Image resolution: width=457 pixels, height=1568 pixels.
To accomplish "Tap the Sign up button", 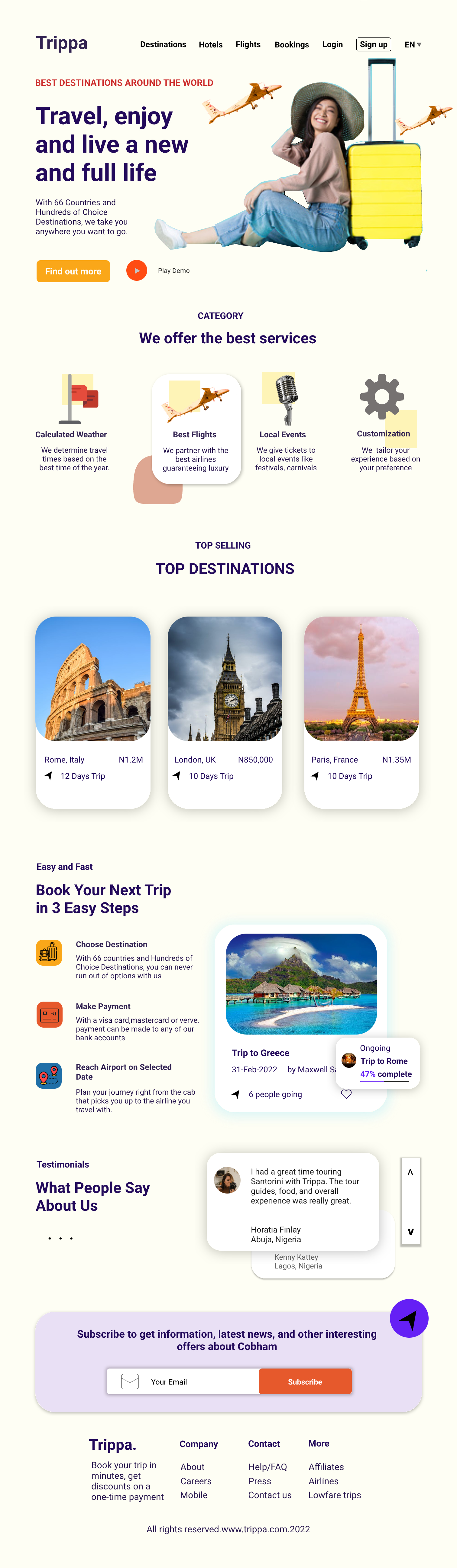I will tap(373, 44).
